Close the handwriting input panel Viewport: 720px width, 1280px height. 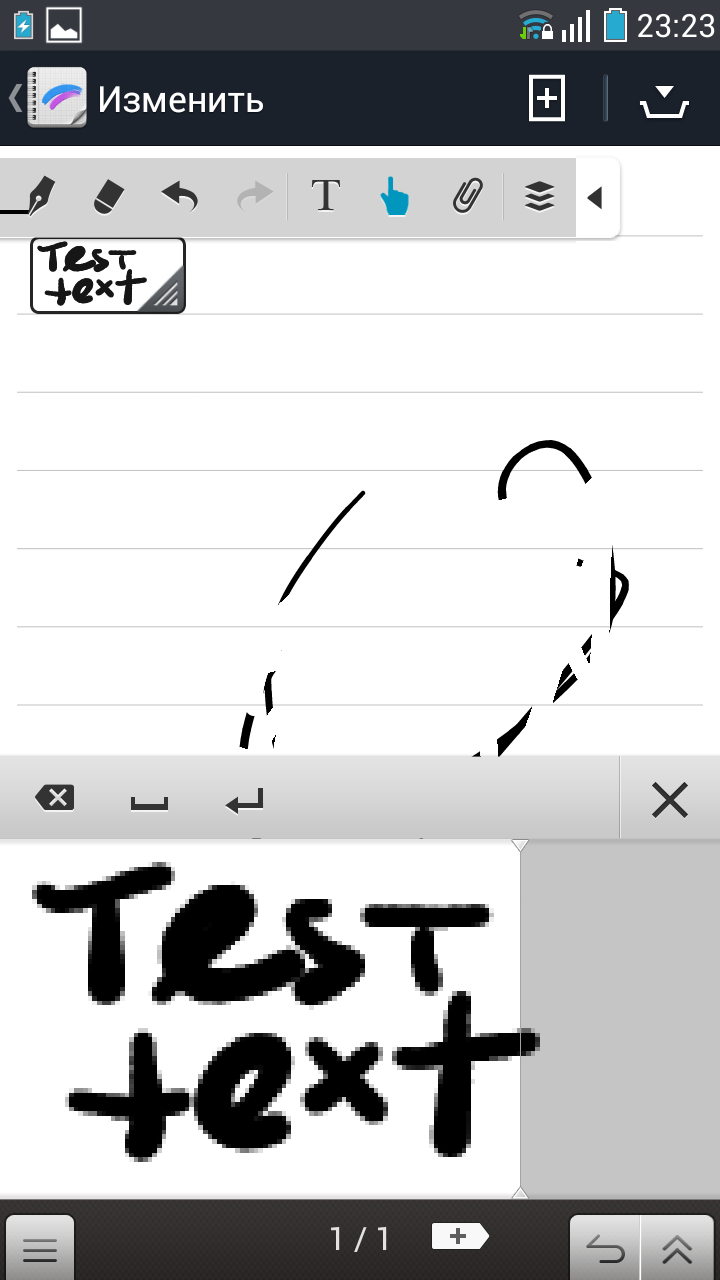[x=669, y=799]
